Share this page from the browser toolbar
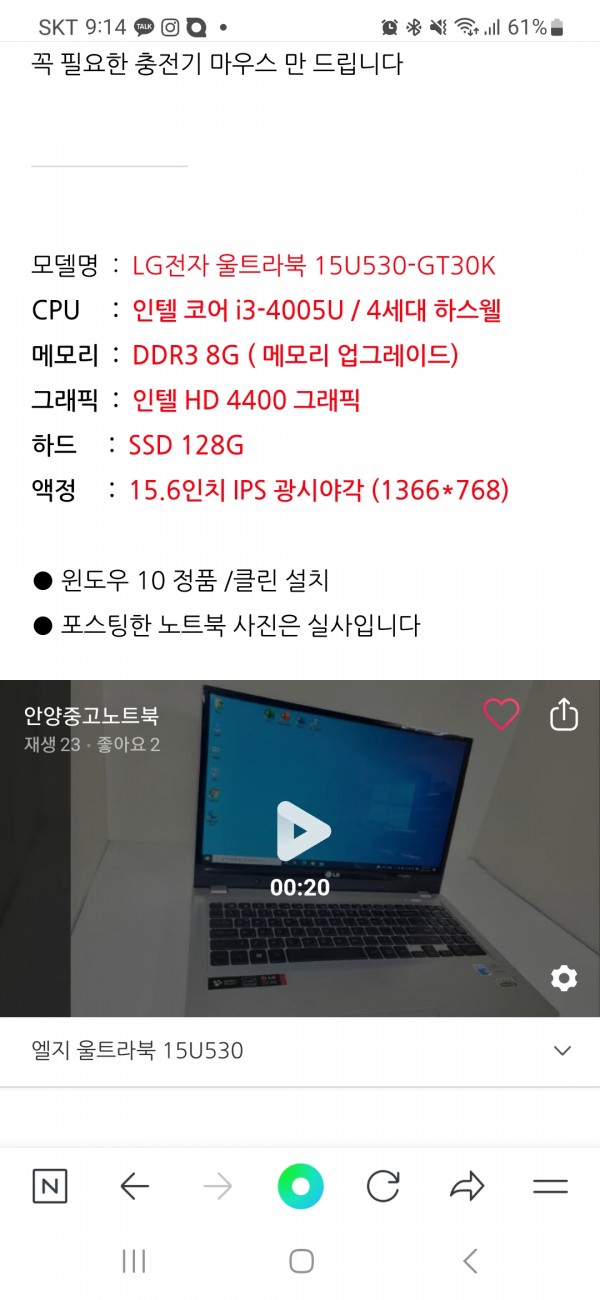Image resolution: width=600 pixels, height=1300 pixels. 466,1187
